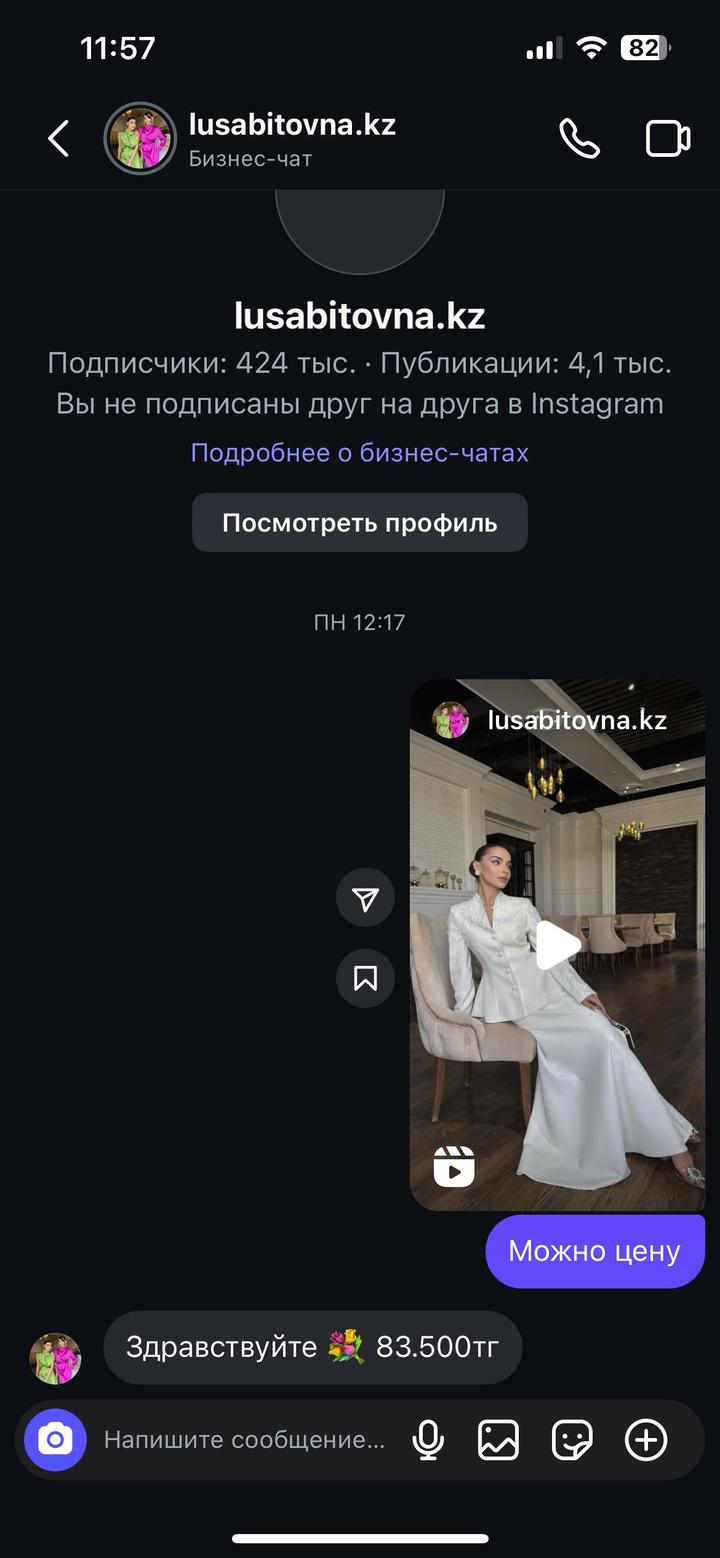
Task: Focus the 'Напишите сообщение' text field
Action: point(244,1440)
